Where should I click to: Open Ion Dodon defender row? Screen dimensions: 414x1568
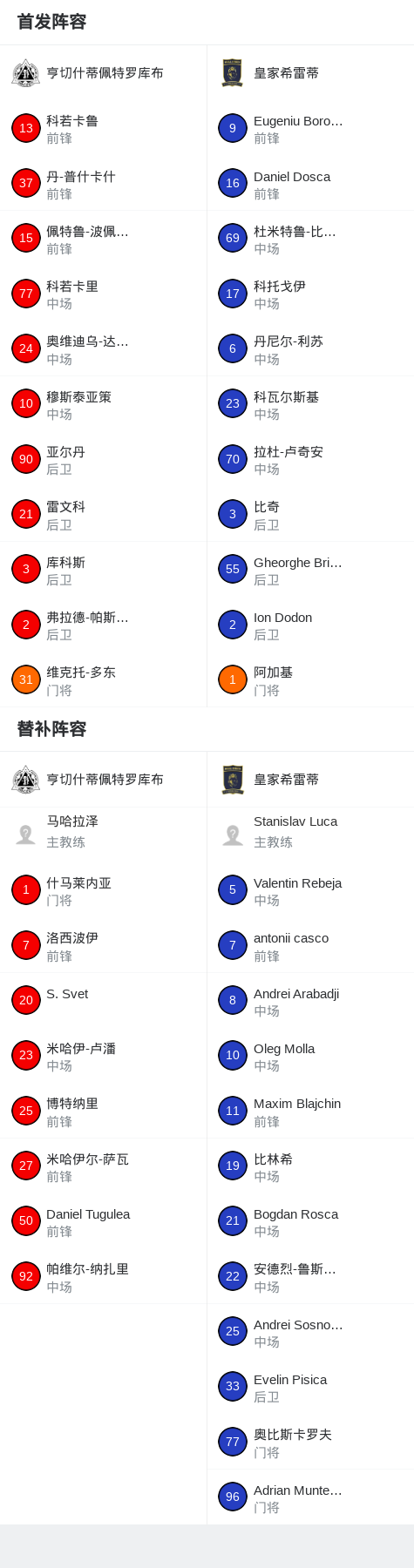click(310, 625)
